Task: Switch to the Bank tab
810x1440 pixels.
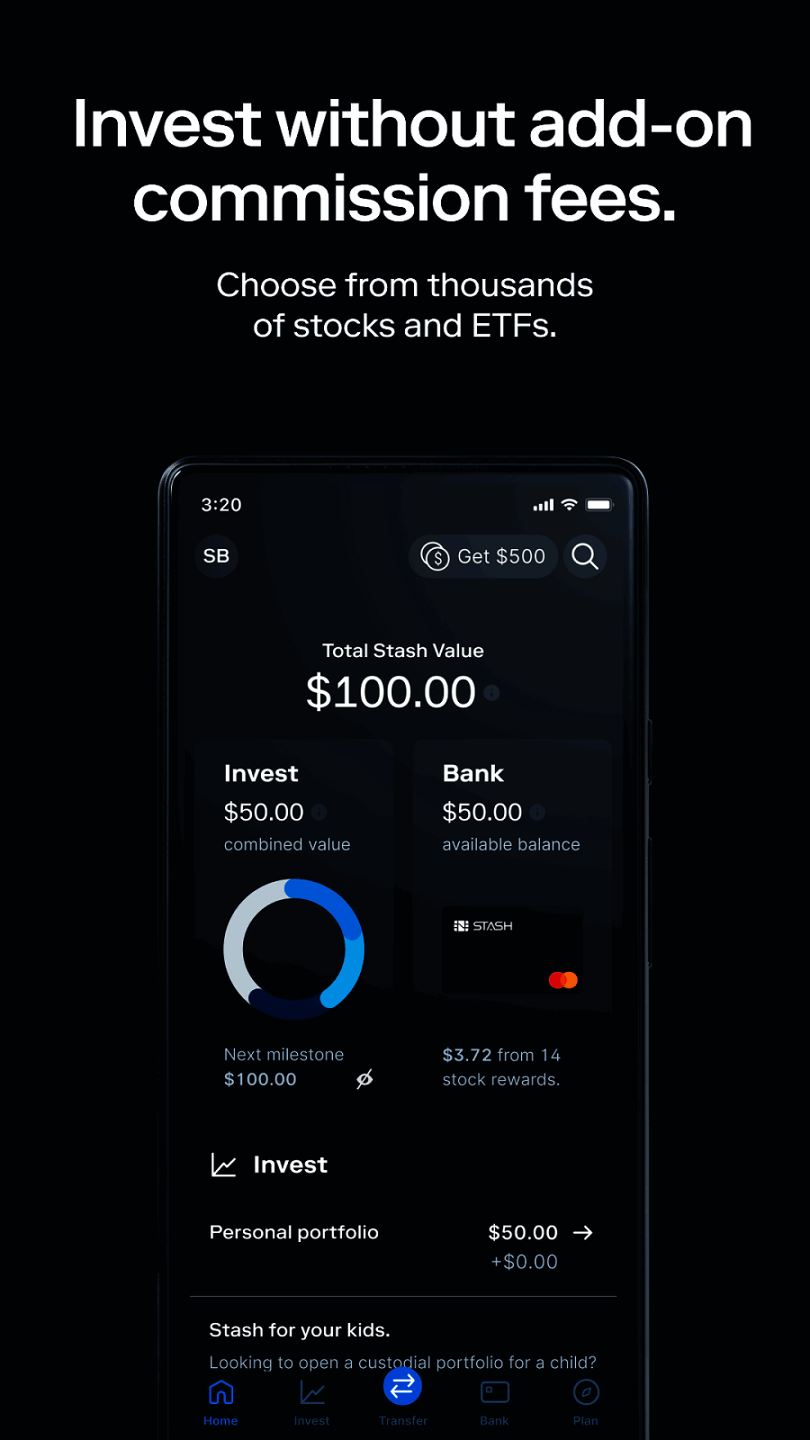Action: (x=494, y=1400)
